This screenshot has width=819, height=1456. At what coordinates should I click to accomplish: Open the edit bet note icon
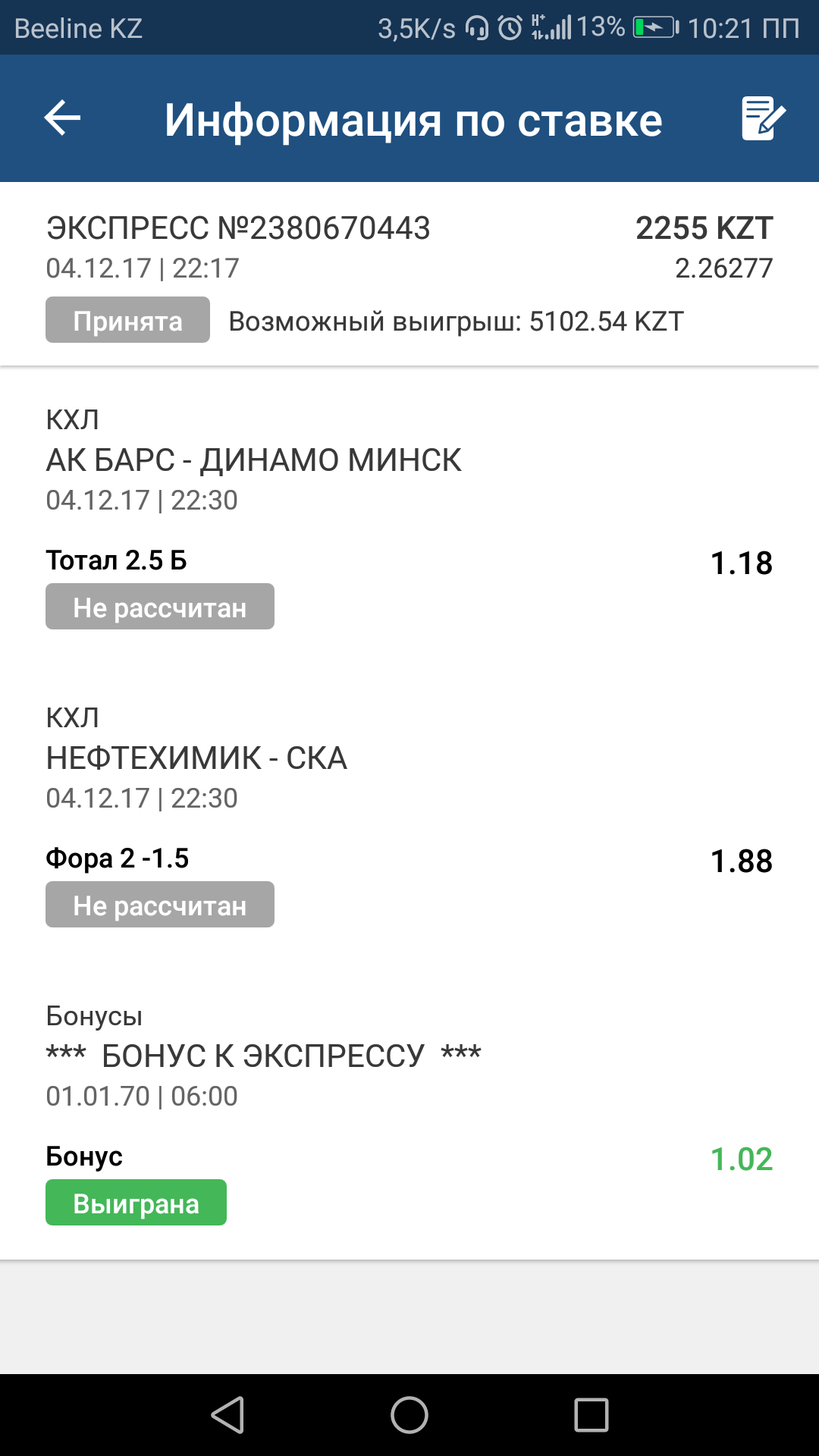(763, 118)
